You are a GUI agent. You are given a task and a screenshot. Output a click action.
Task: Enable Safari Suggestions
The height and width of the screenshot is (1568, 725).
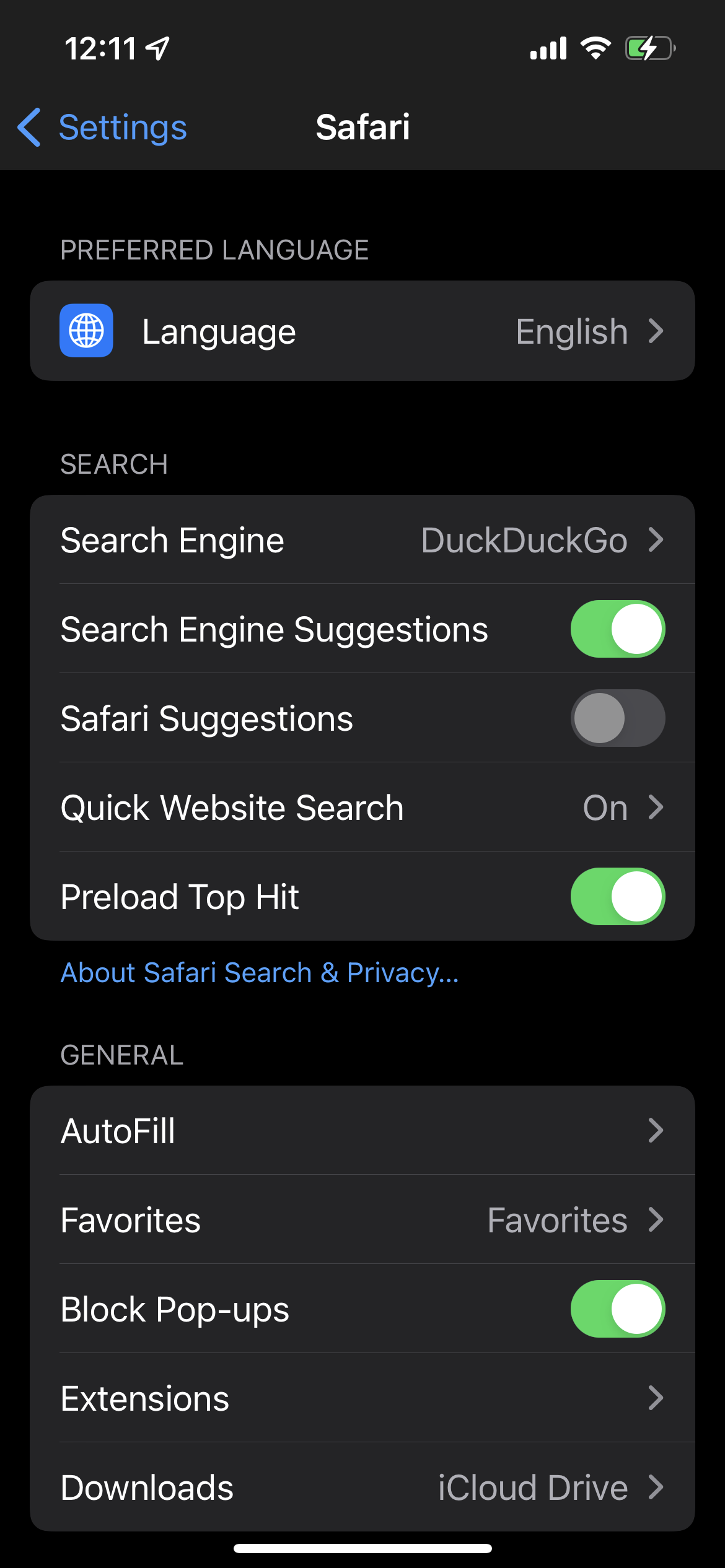[x=617, y=718]
